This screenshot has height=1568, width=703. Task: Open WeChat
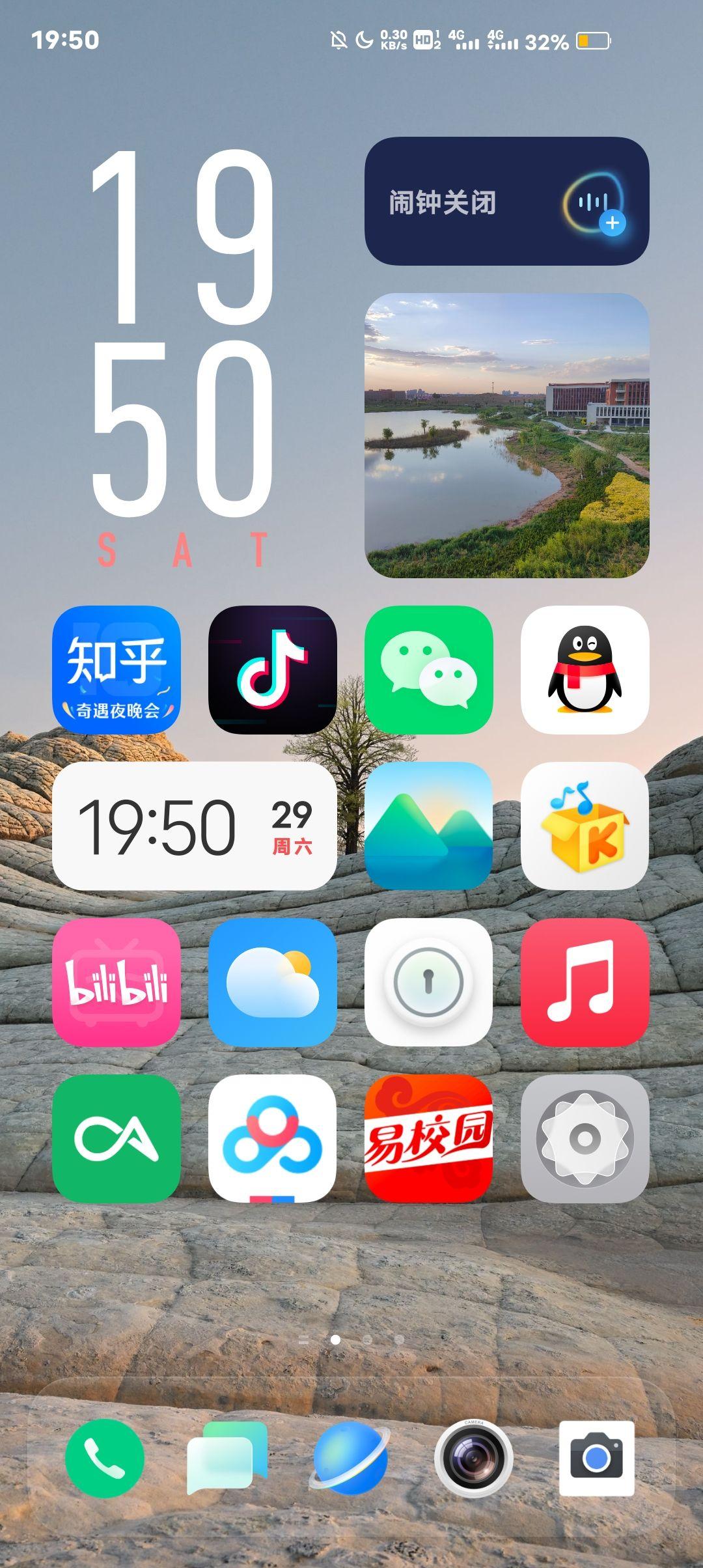pyautogui.click(x=430, y=671)
